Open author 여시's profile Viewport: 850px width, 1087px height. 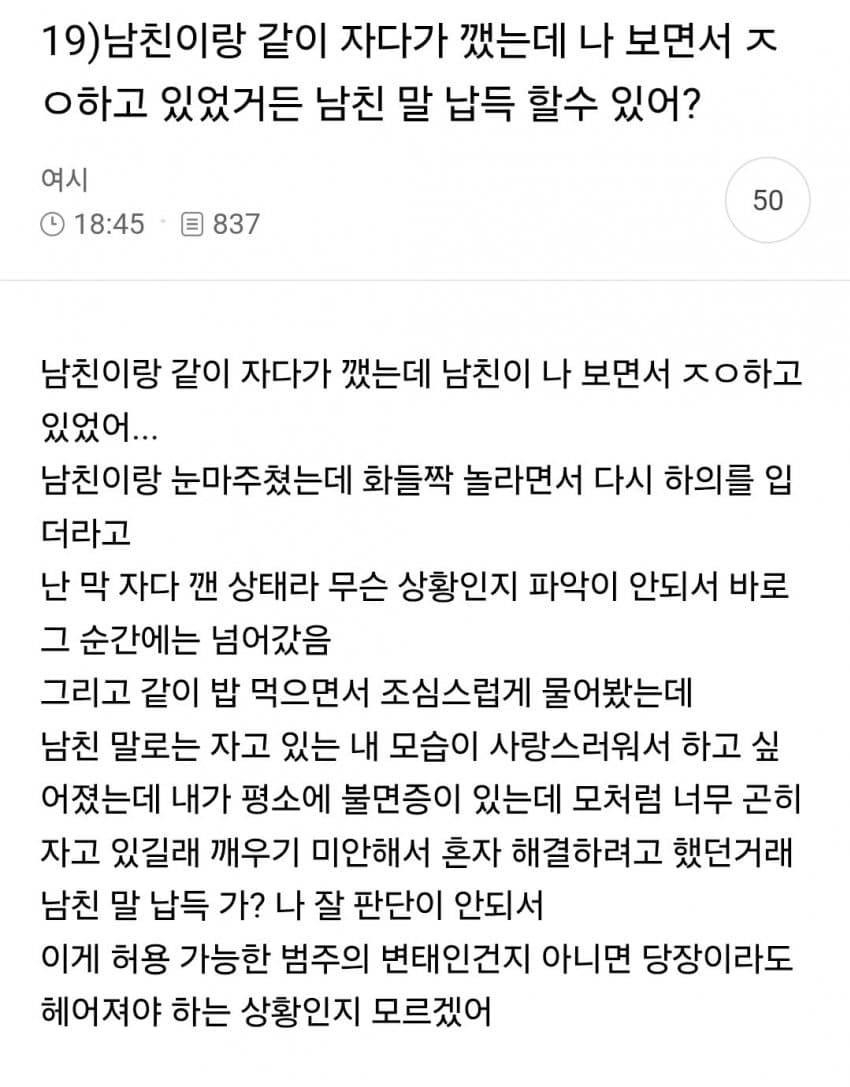(64, 180)
